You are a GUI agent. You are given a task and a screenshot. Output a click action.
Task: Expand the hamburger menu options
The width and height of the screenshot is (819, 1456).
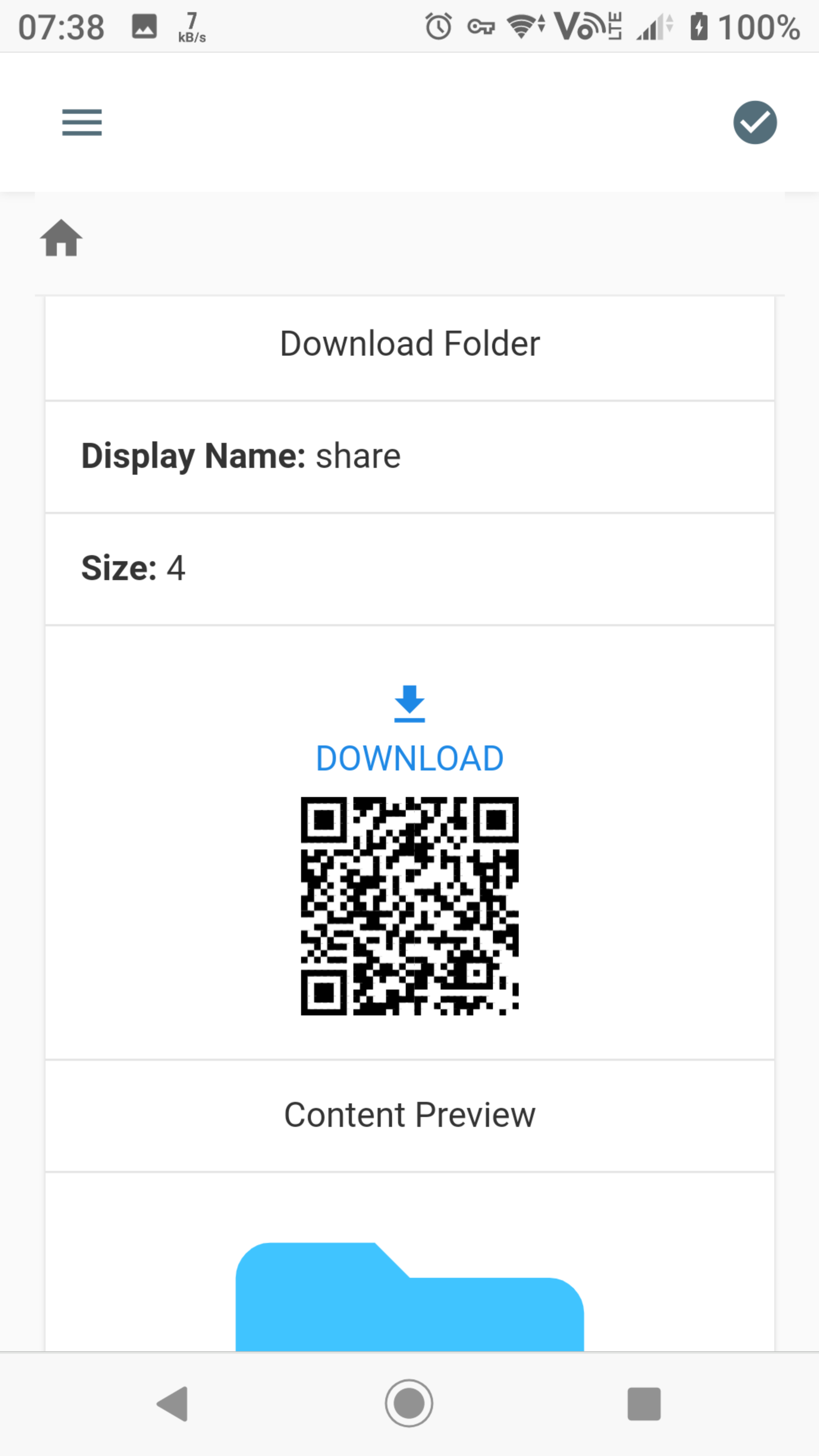(x=82, y=122)
